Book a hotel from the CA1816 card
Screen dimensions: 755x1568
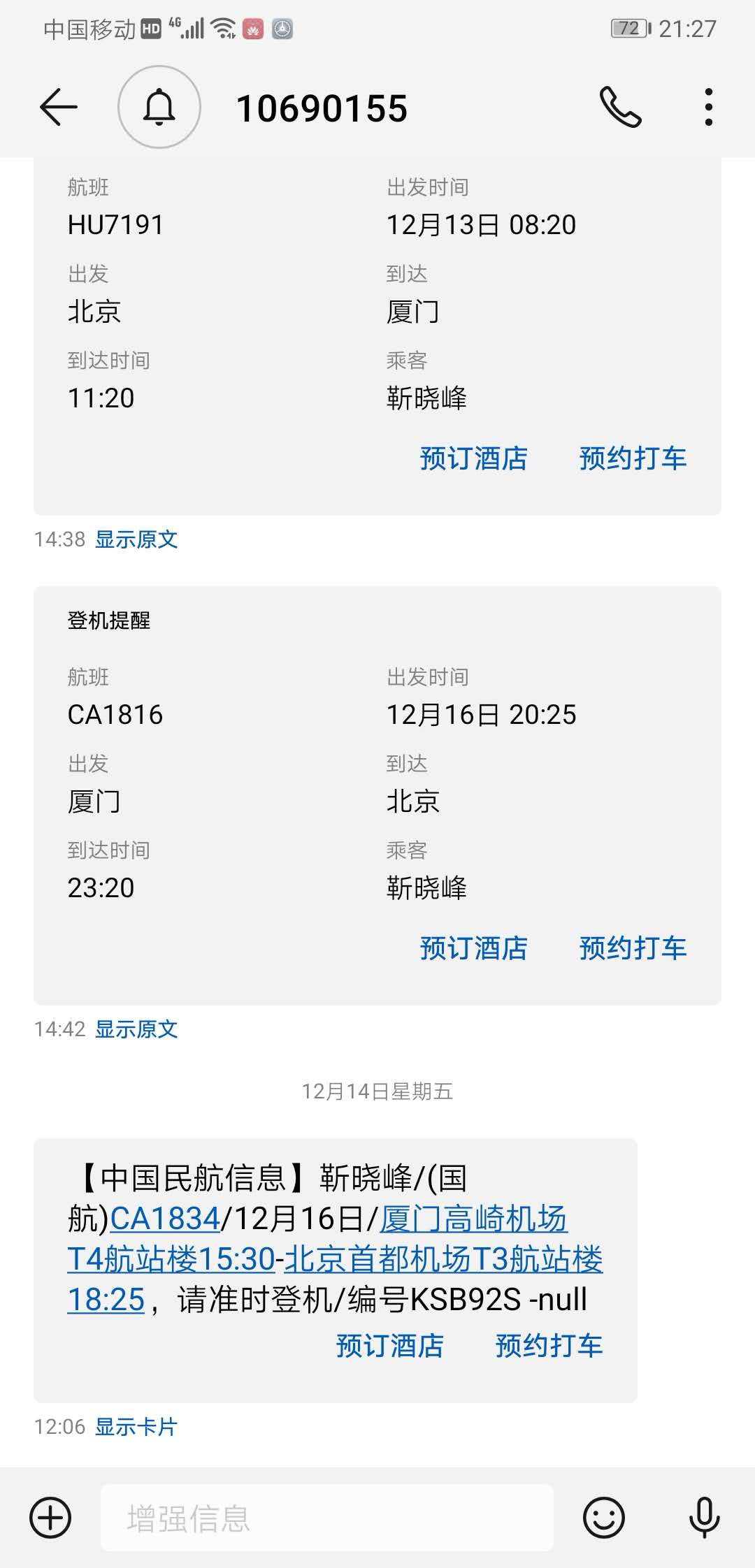[473, 949]
